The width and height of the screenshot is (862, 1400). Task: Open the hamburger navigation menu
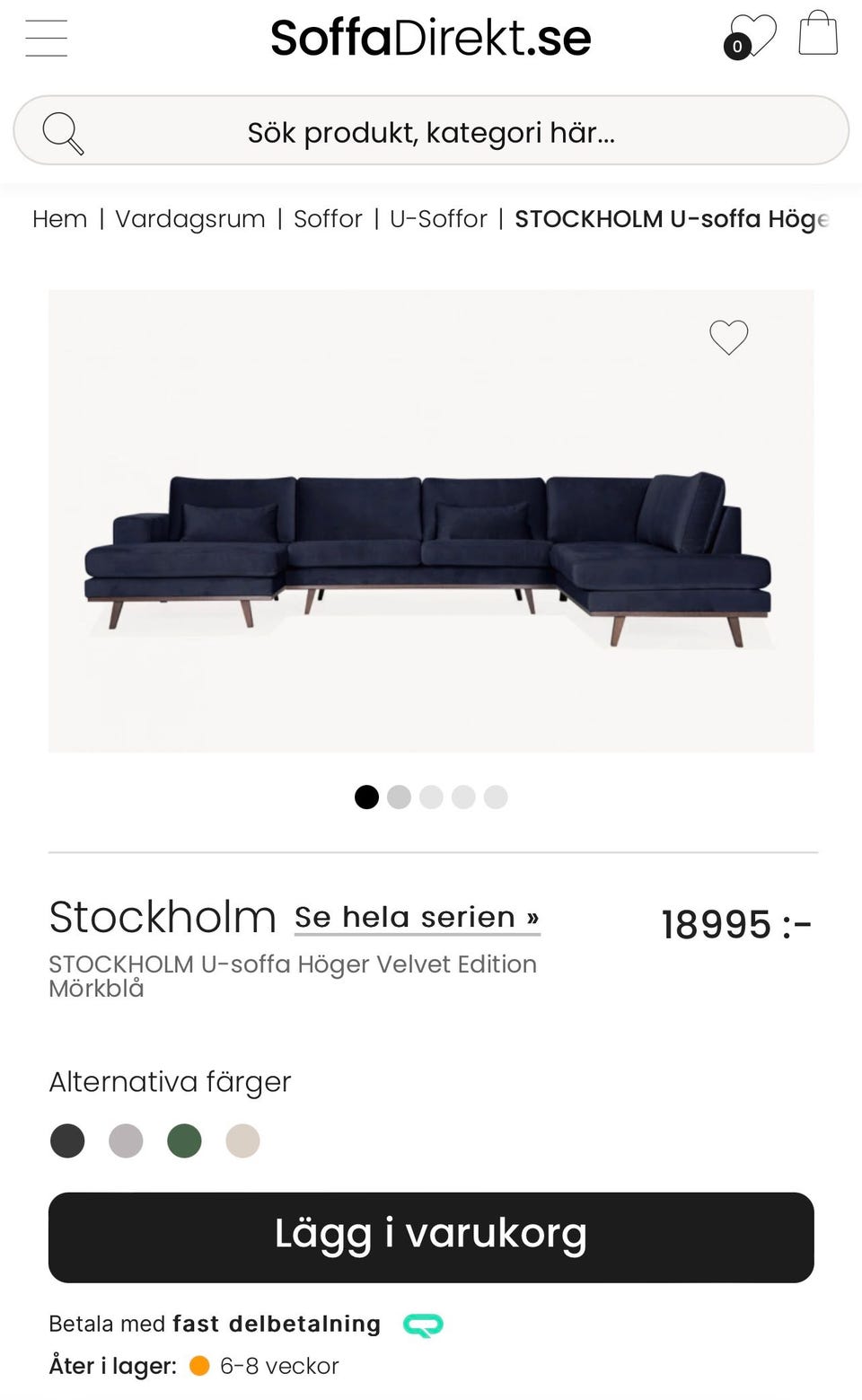coord(46,38)
